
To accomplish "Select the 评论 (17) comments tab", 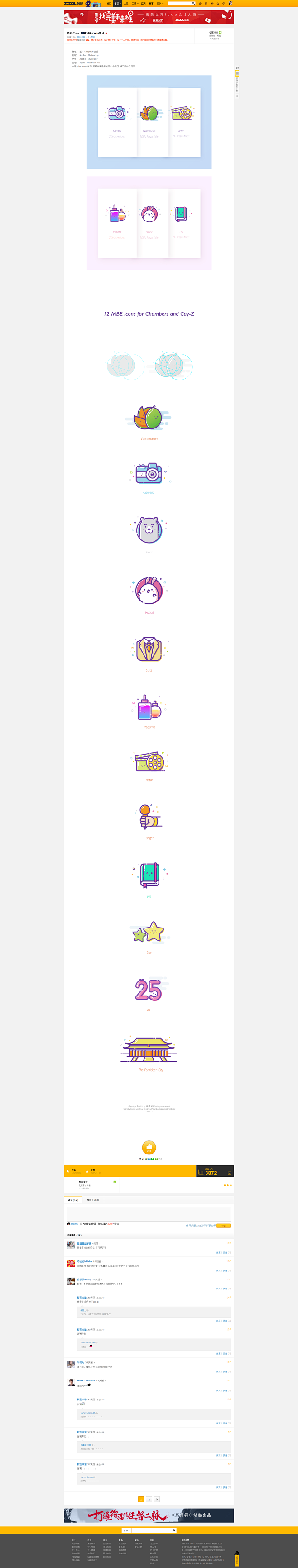I will click(x=73, y=1200).
